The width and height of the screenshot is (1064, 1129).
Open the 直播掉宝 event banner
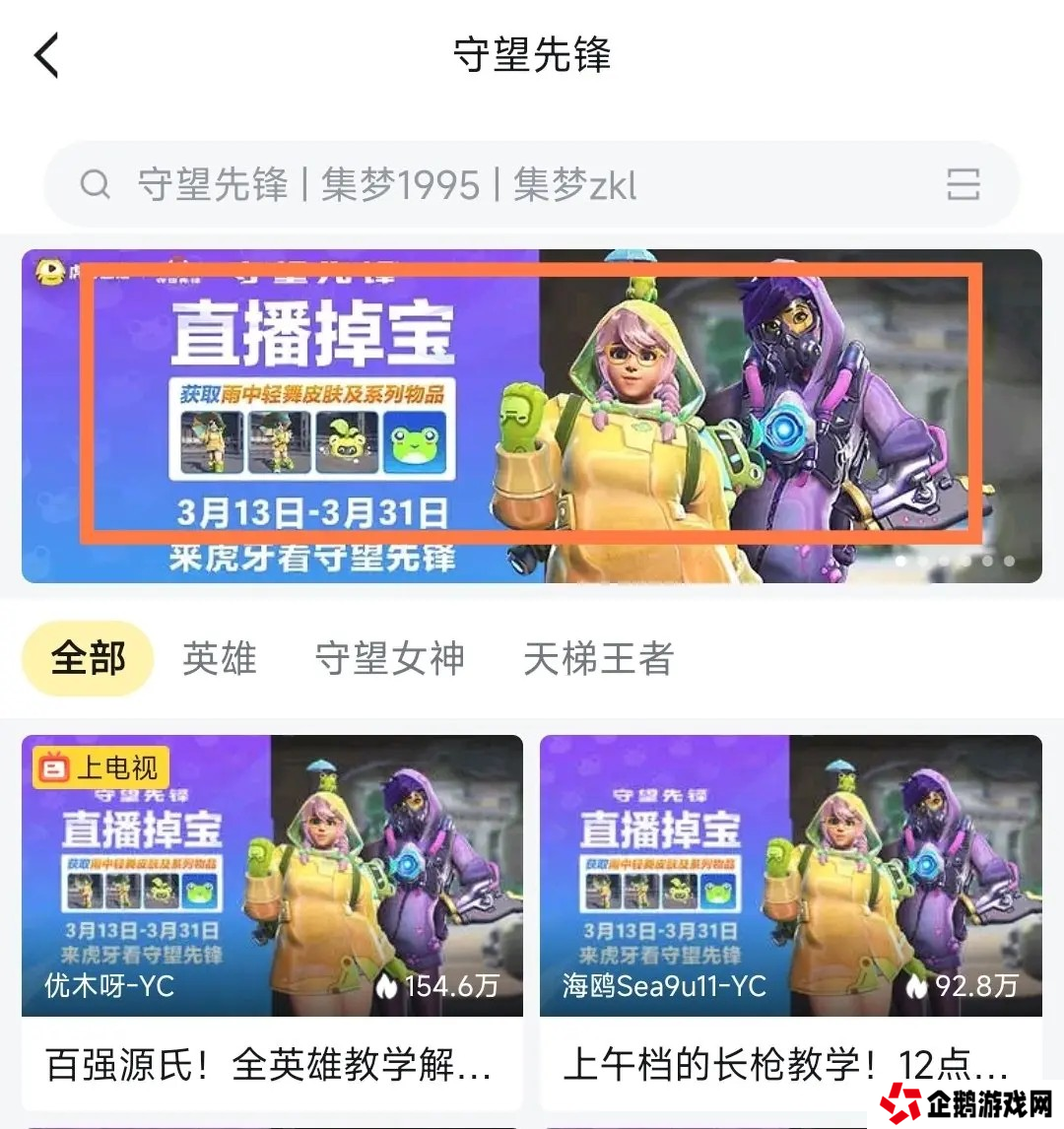(532, 414)
